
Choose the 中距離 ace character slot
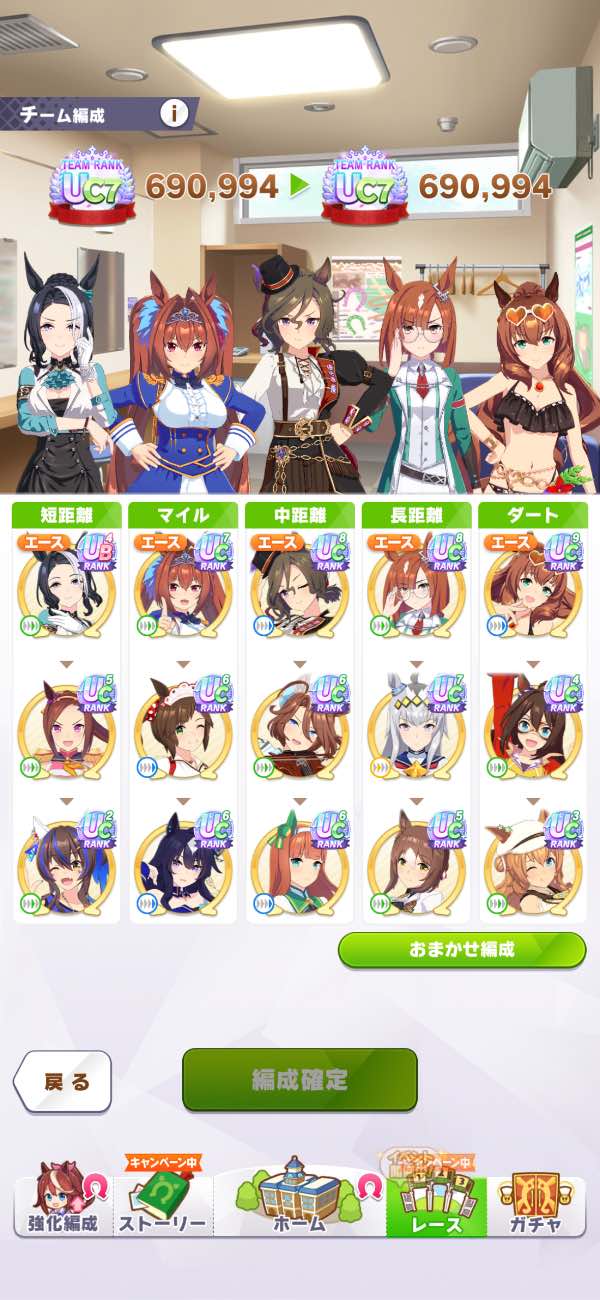pos(300,593)
